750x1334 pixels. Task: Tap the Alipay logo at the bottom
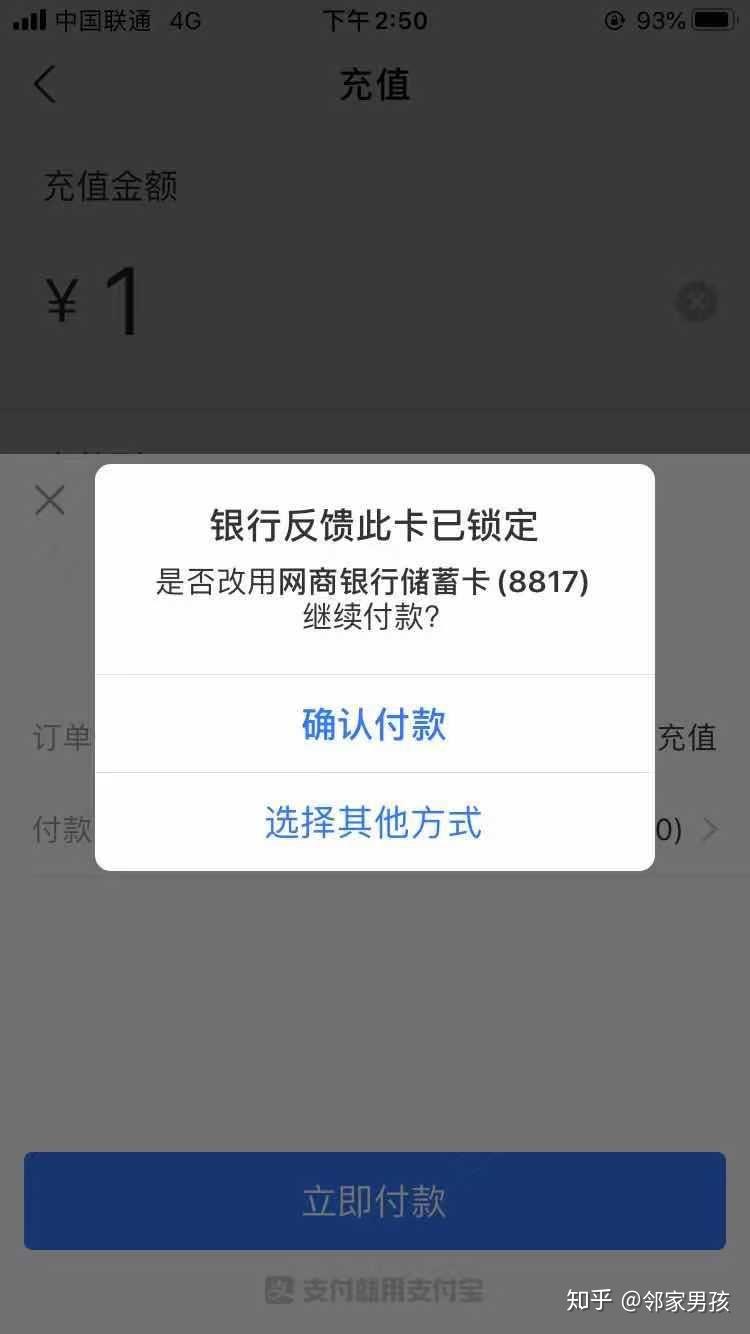click(375, 1292)
